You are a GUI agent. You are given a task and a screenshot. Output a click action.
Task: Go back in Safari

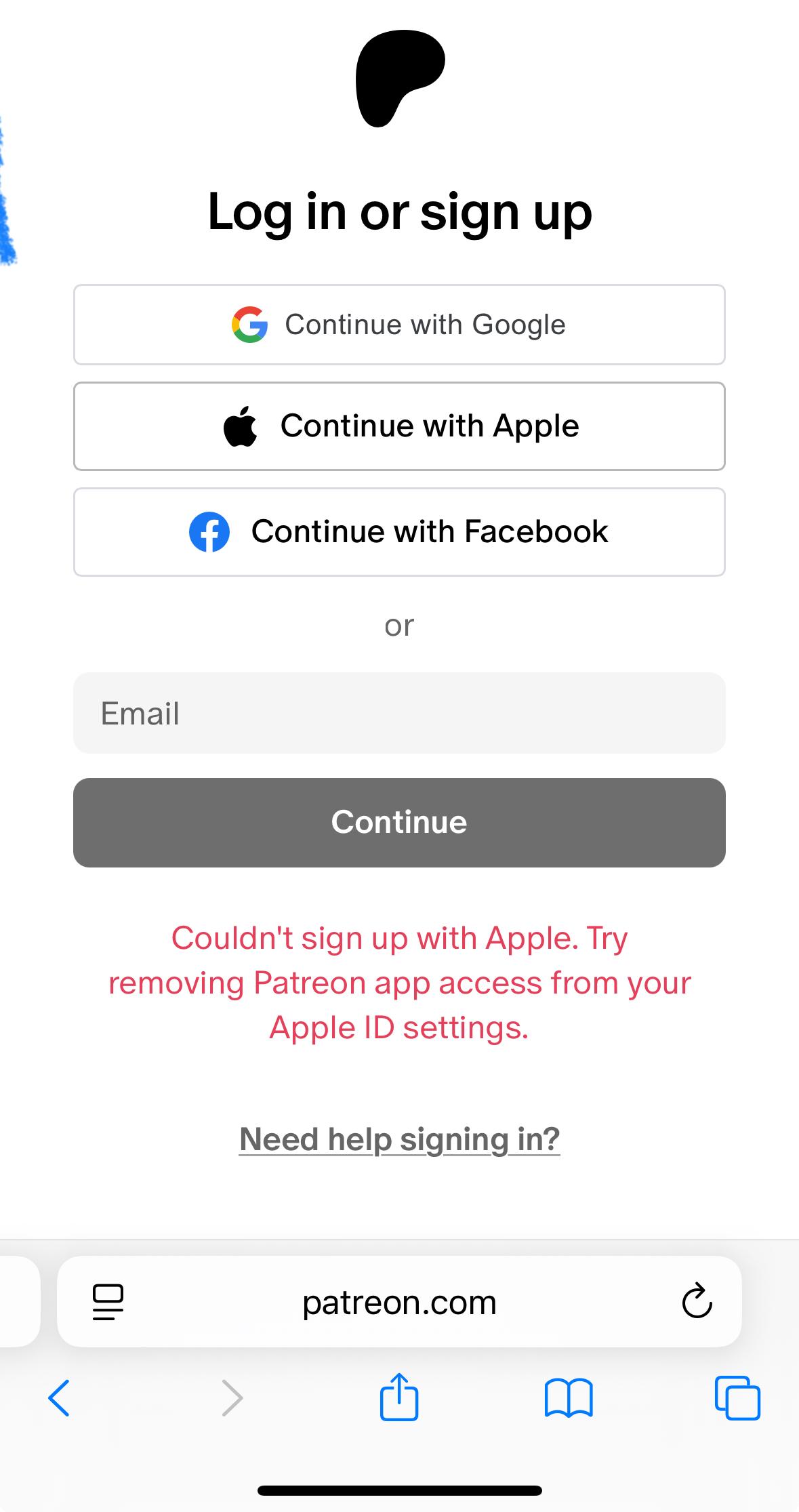click(59, 1397)
